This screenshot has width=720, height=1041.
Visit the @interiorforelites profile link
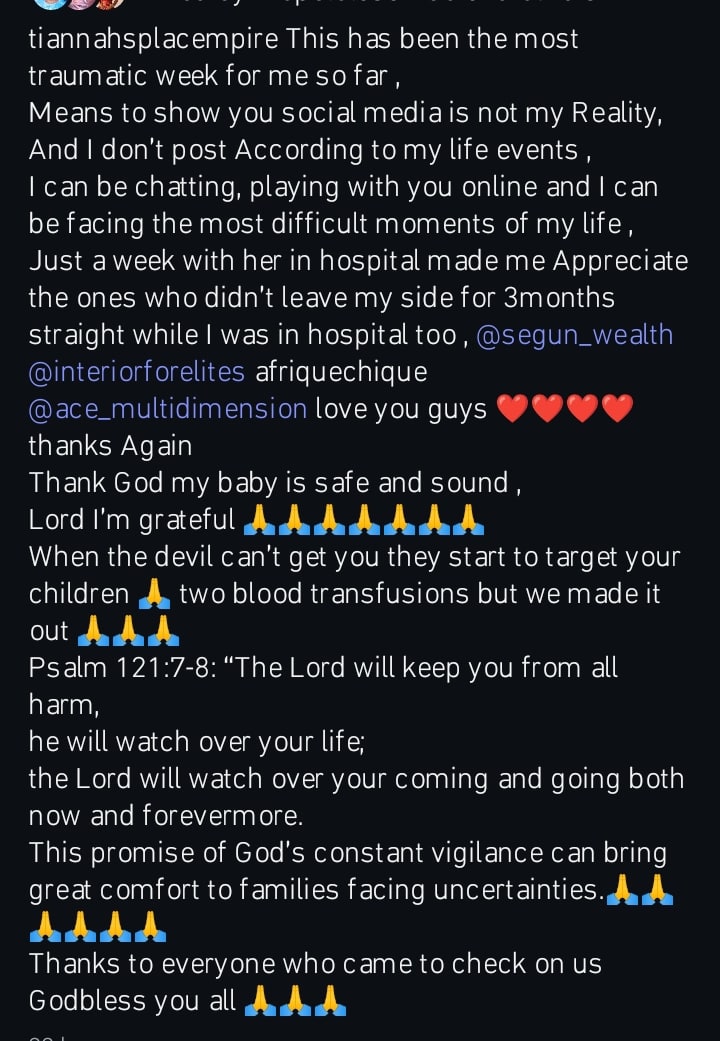click(137, 372)
